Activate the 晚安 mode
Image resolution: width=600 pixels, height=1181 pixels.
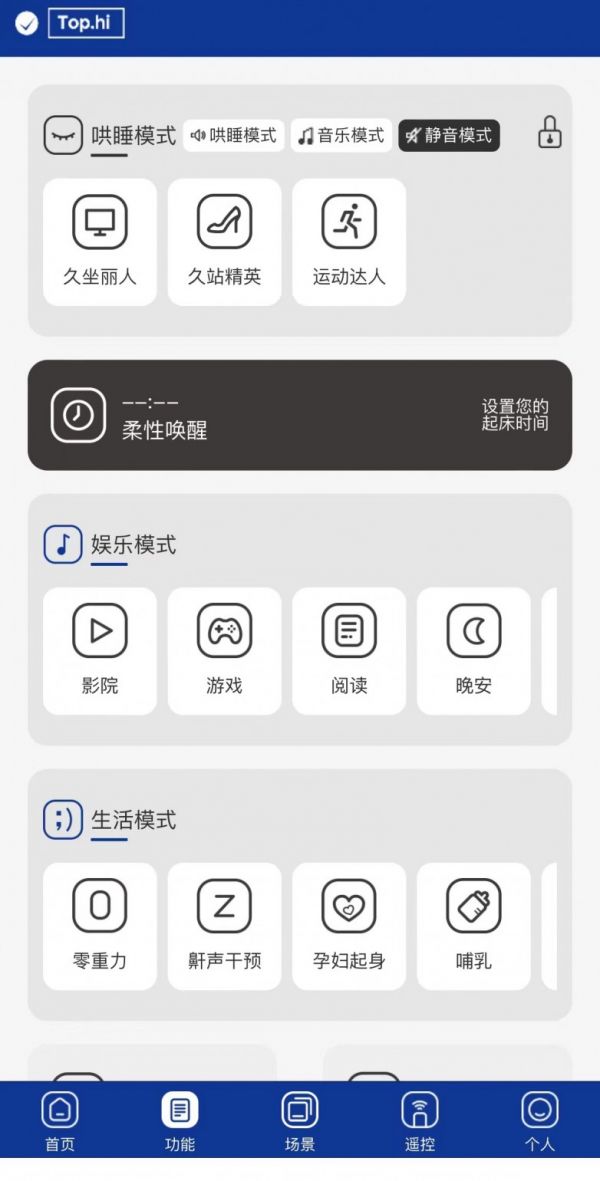click(x=473, y=651)
